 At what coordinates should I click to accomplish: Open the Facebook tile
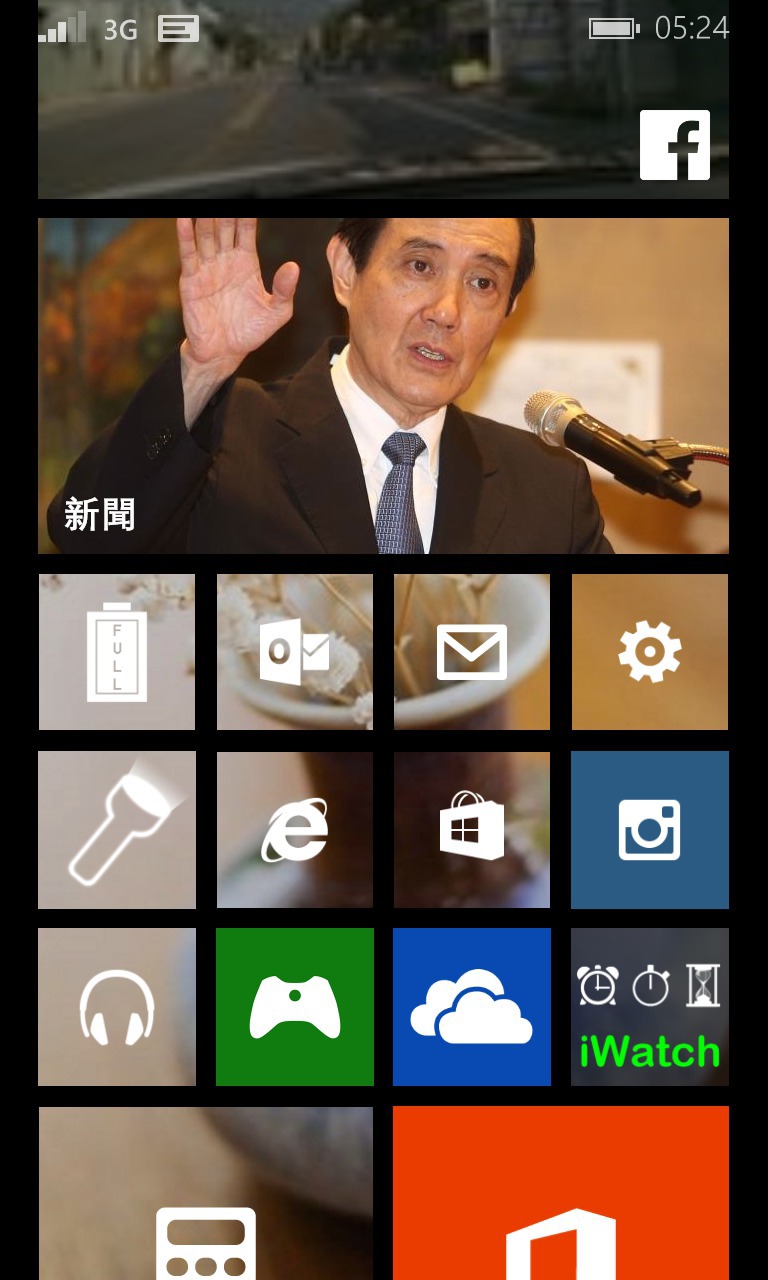click(x=383, y=100)
